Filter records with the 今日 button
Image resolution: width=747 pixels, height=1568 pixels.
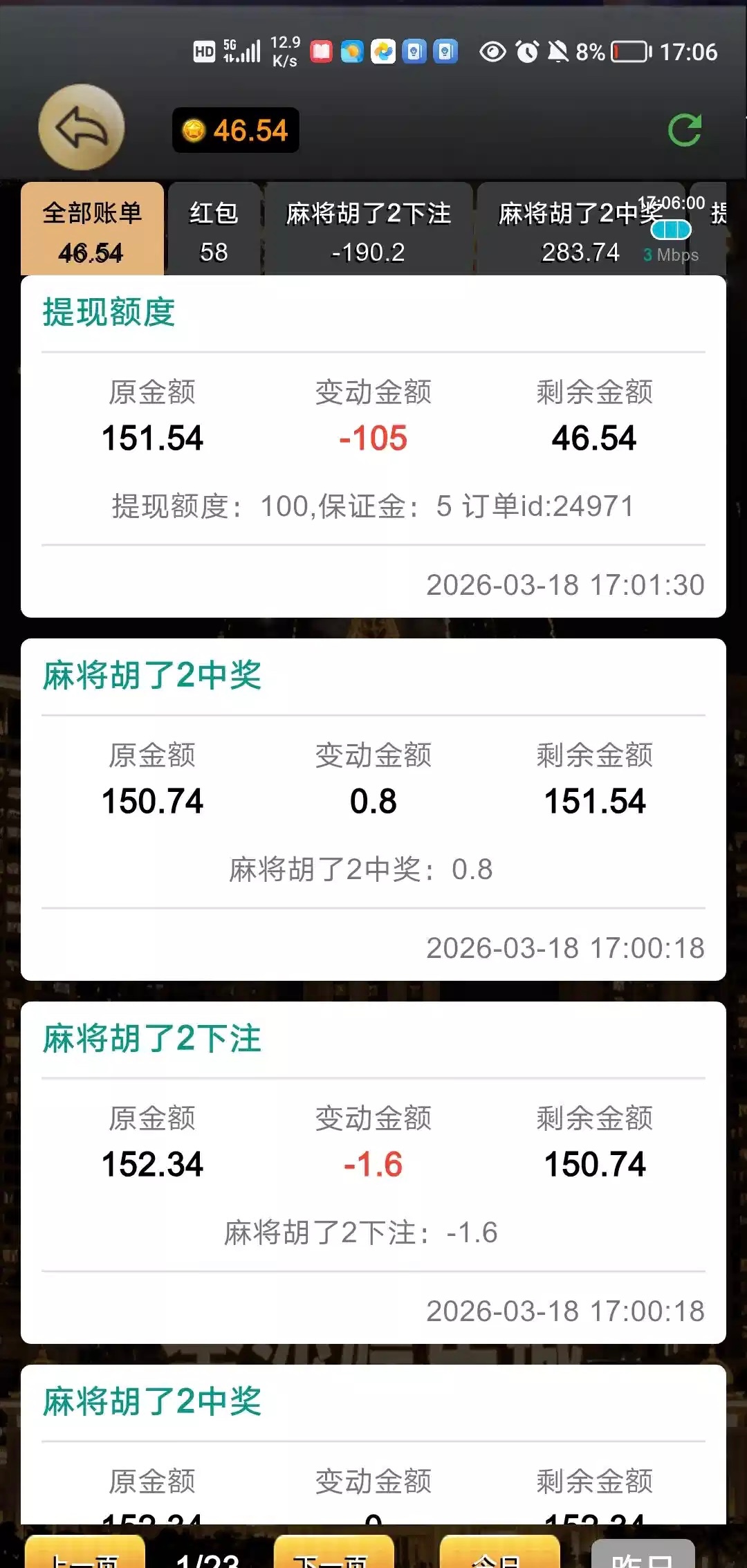499,1555
